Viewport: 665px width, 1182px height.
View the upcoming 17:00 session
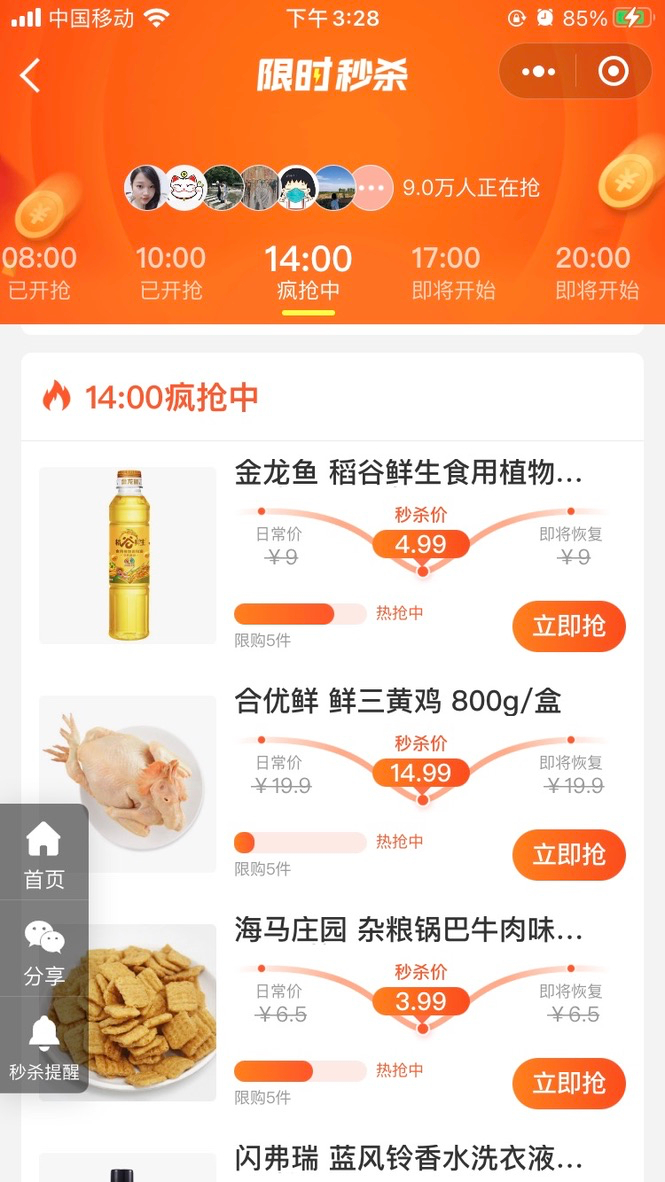click(446, 272)
